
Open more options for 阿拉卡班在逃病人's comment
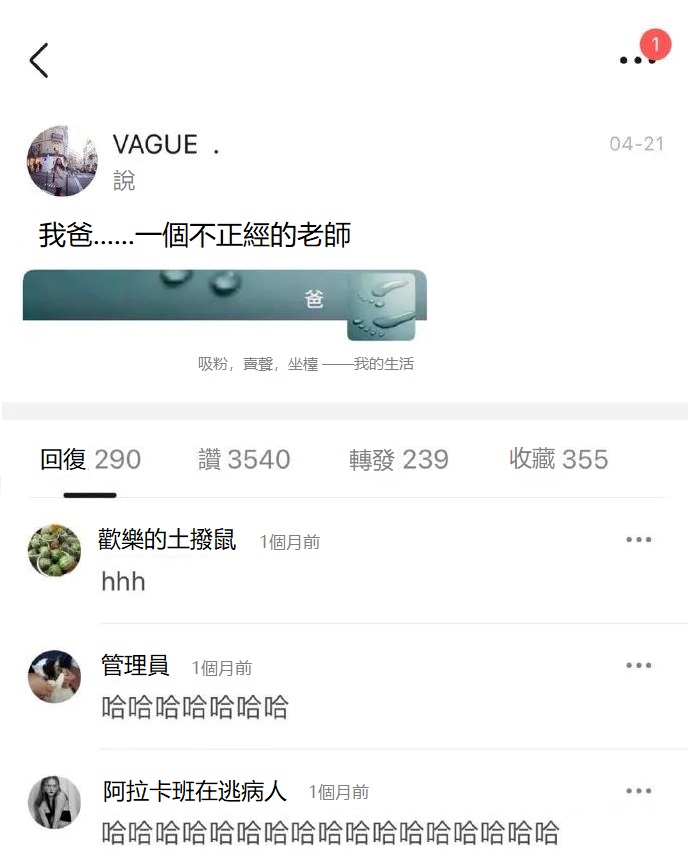pyautogui.click(x=638, y=791)
